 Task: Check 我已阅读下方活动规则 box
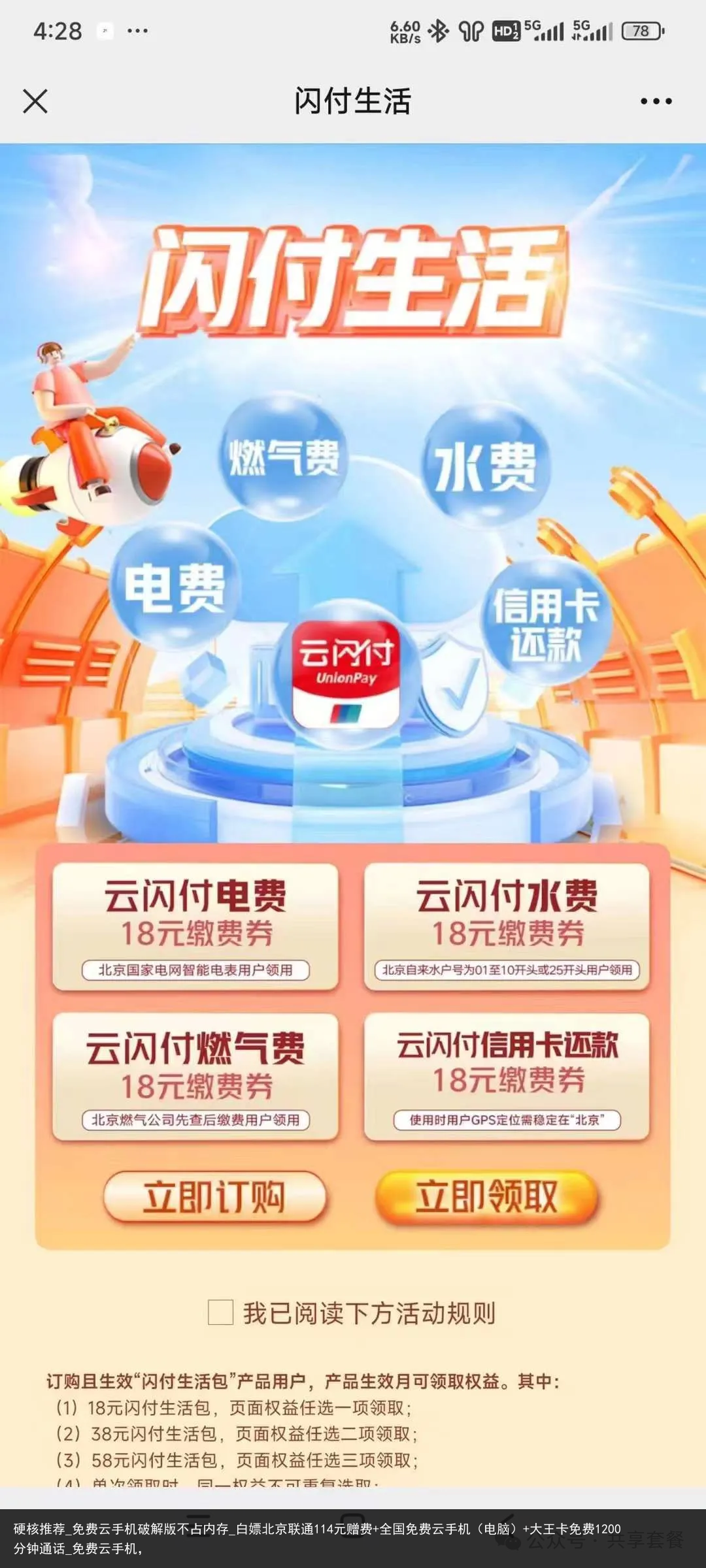pos(220,1313)
